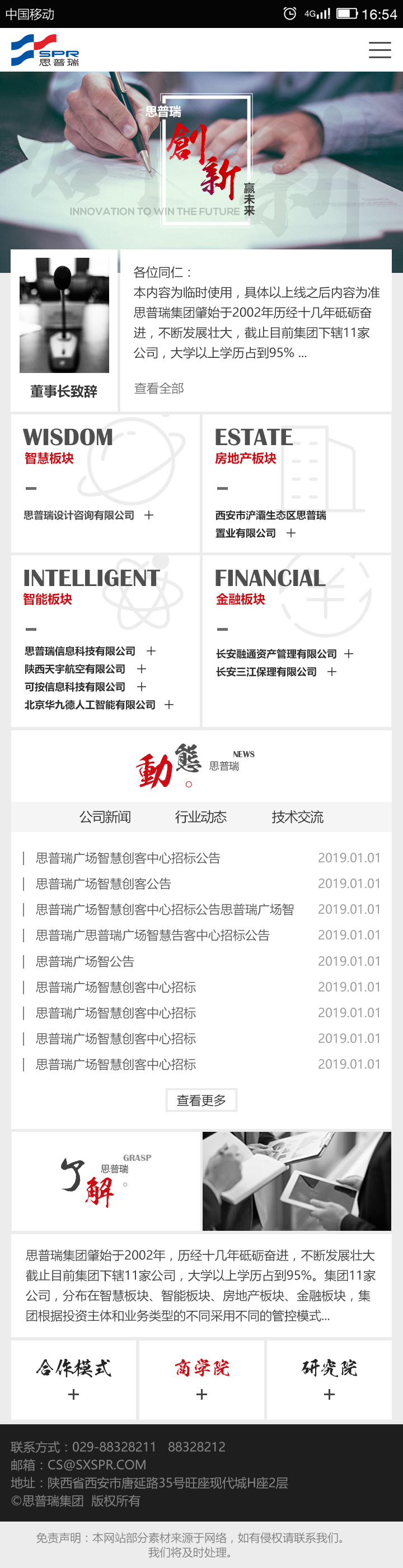Expand 陕西天宇航空有限公司

click(x=142, y=669)
